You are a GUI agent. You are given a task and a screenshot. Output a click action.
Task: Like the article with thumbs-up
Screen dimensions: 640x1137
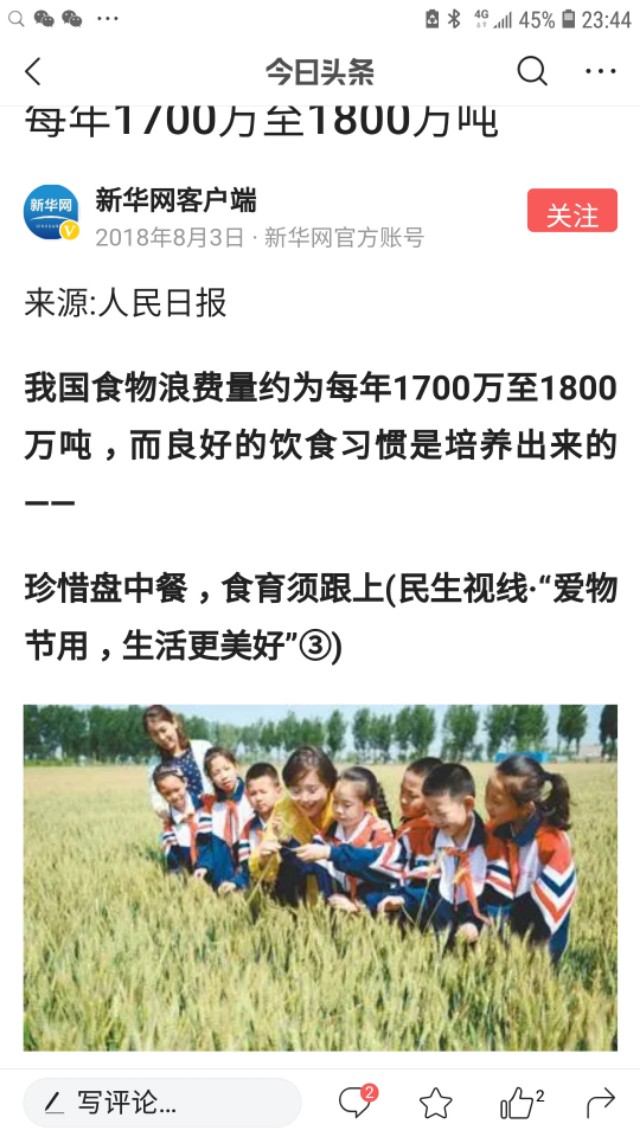coord(521,1103)
